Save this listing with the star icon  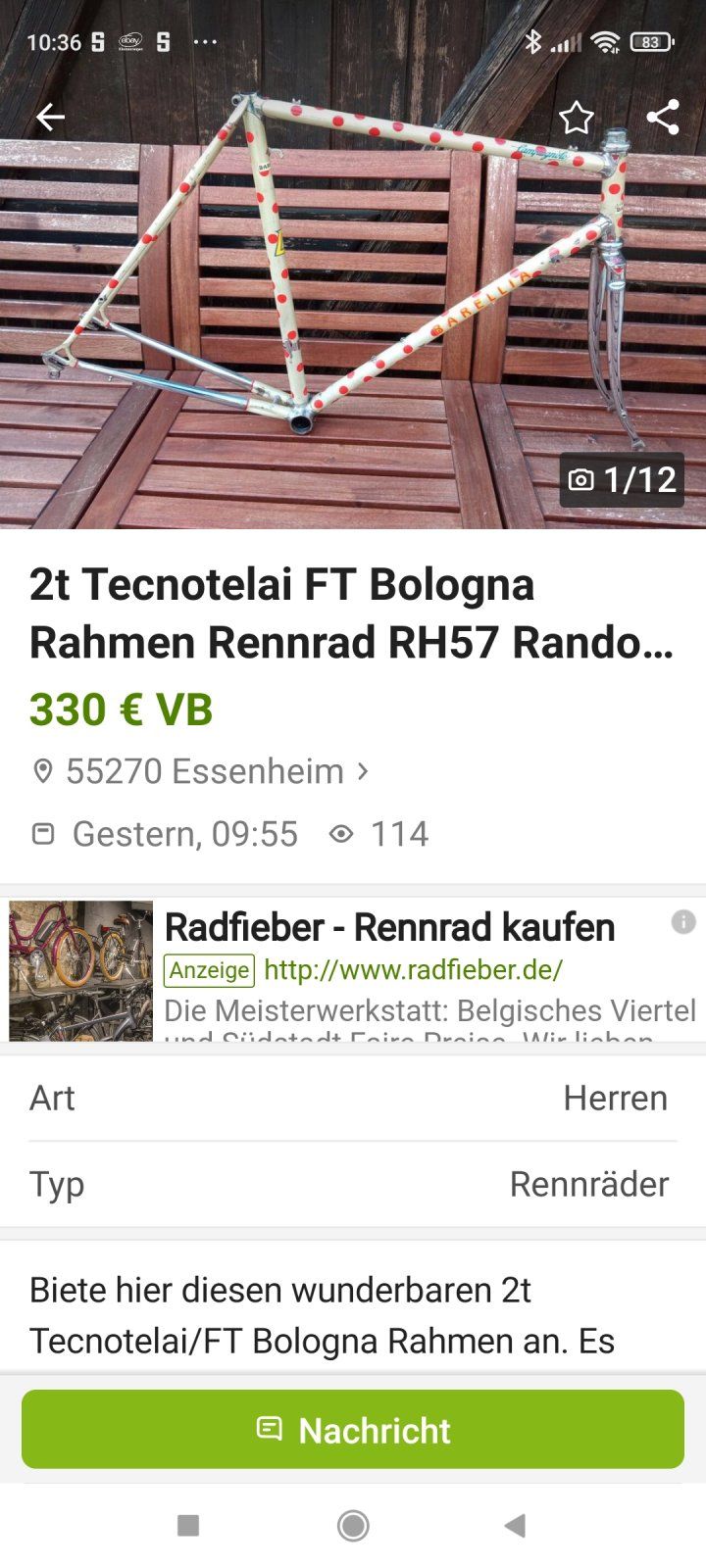(x=577, y=118)
